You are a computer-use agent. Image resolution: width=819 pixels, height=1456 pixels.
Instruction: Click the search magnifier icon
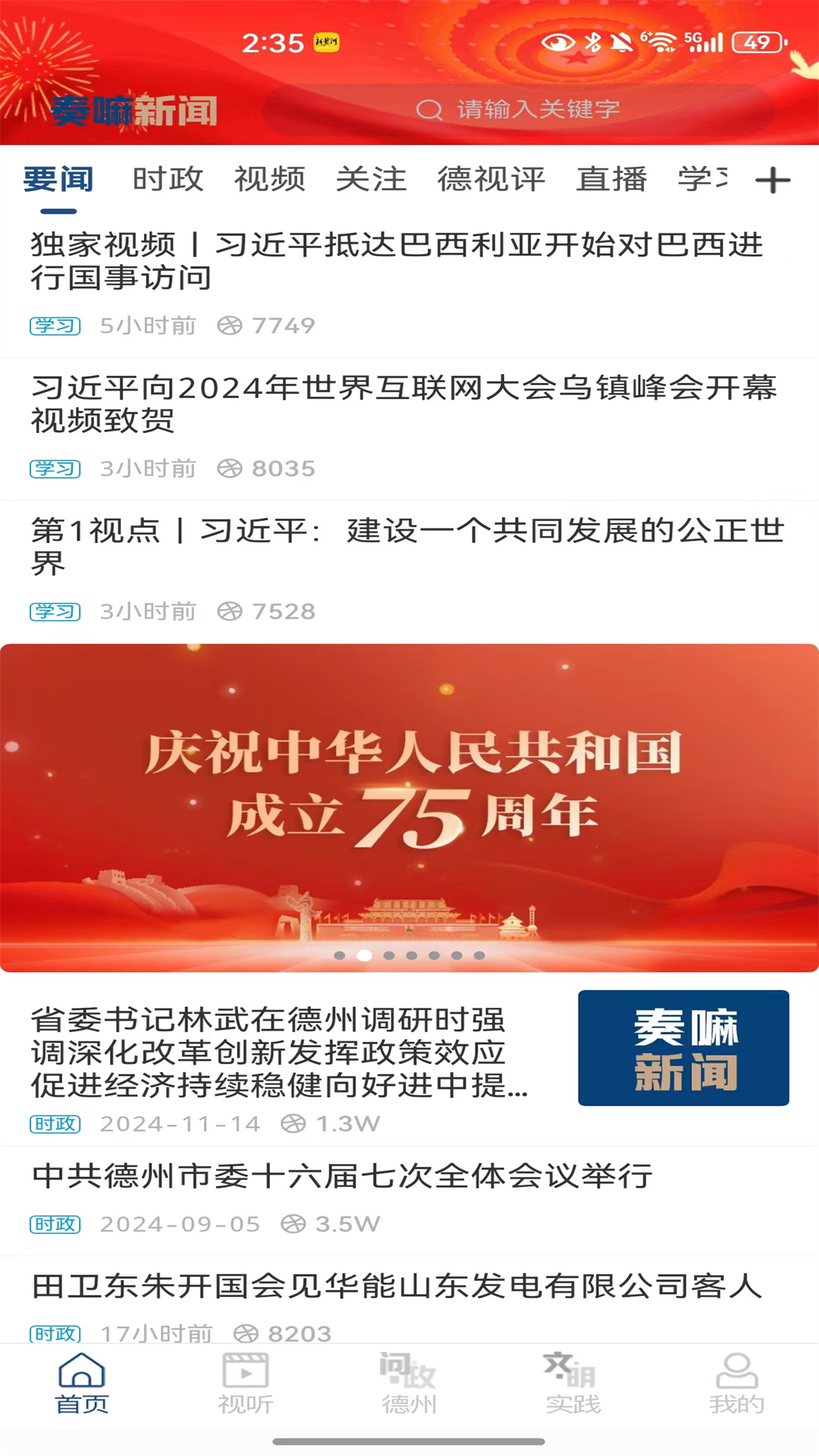pos(431,108)
